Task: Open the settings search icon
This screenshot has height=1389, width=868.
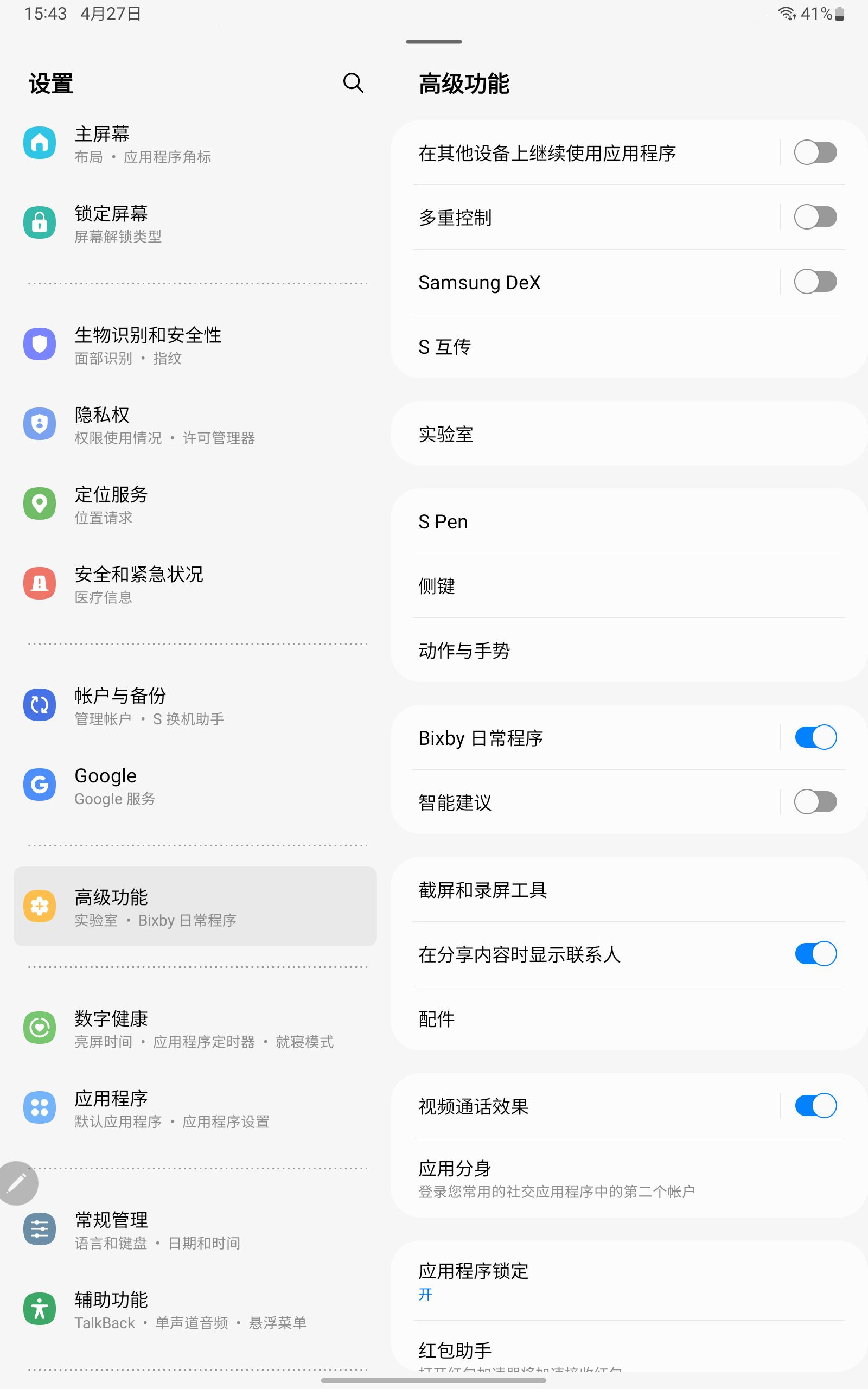Action: point(353,83)
